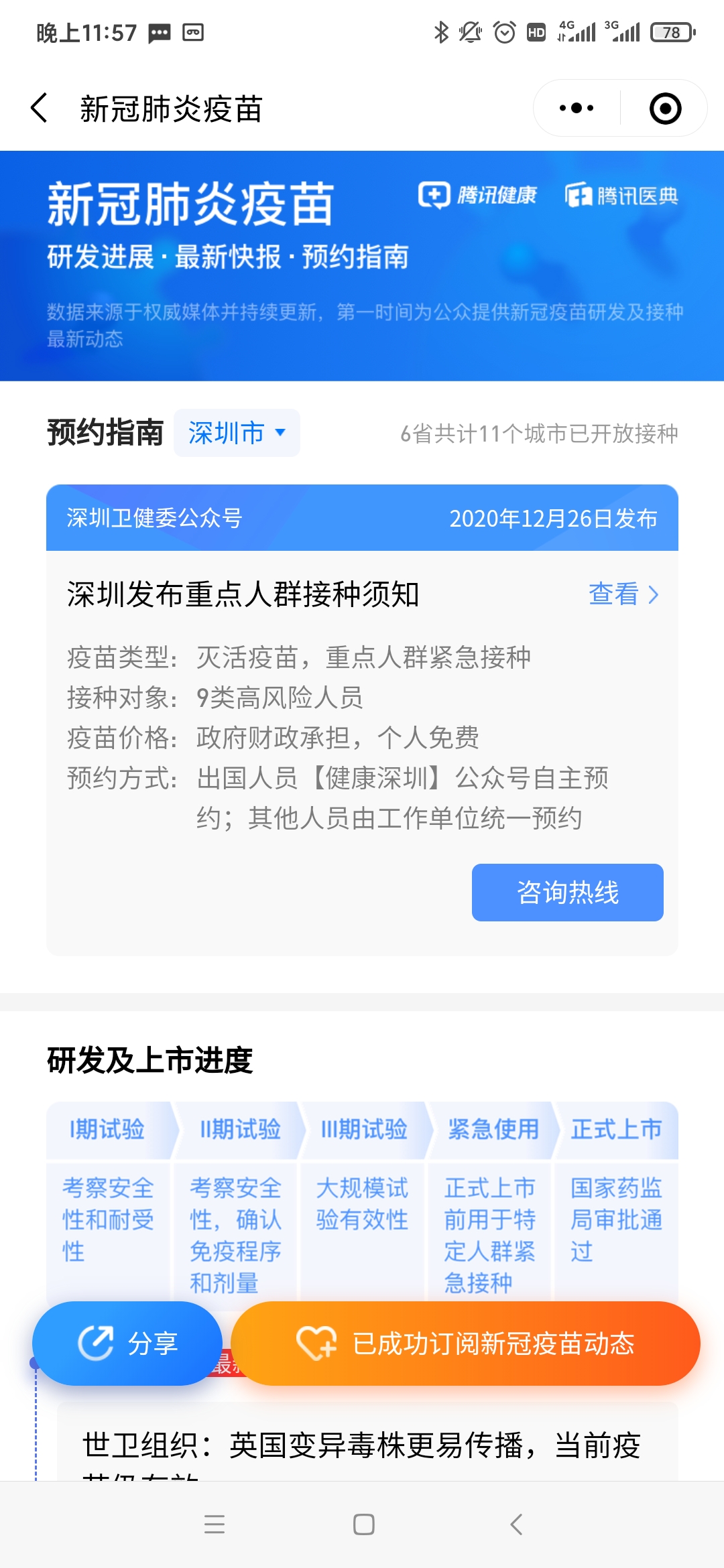
Task: Tap the 咨询热线 button
Action: tap(567, 892)
